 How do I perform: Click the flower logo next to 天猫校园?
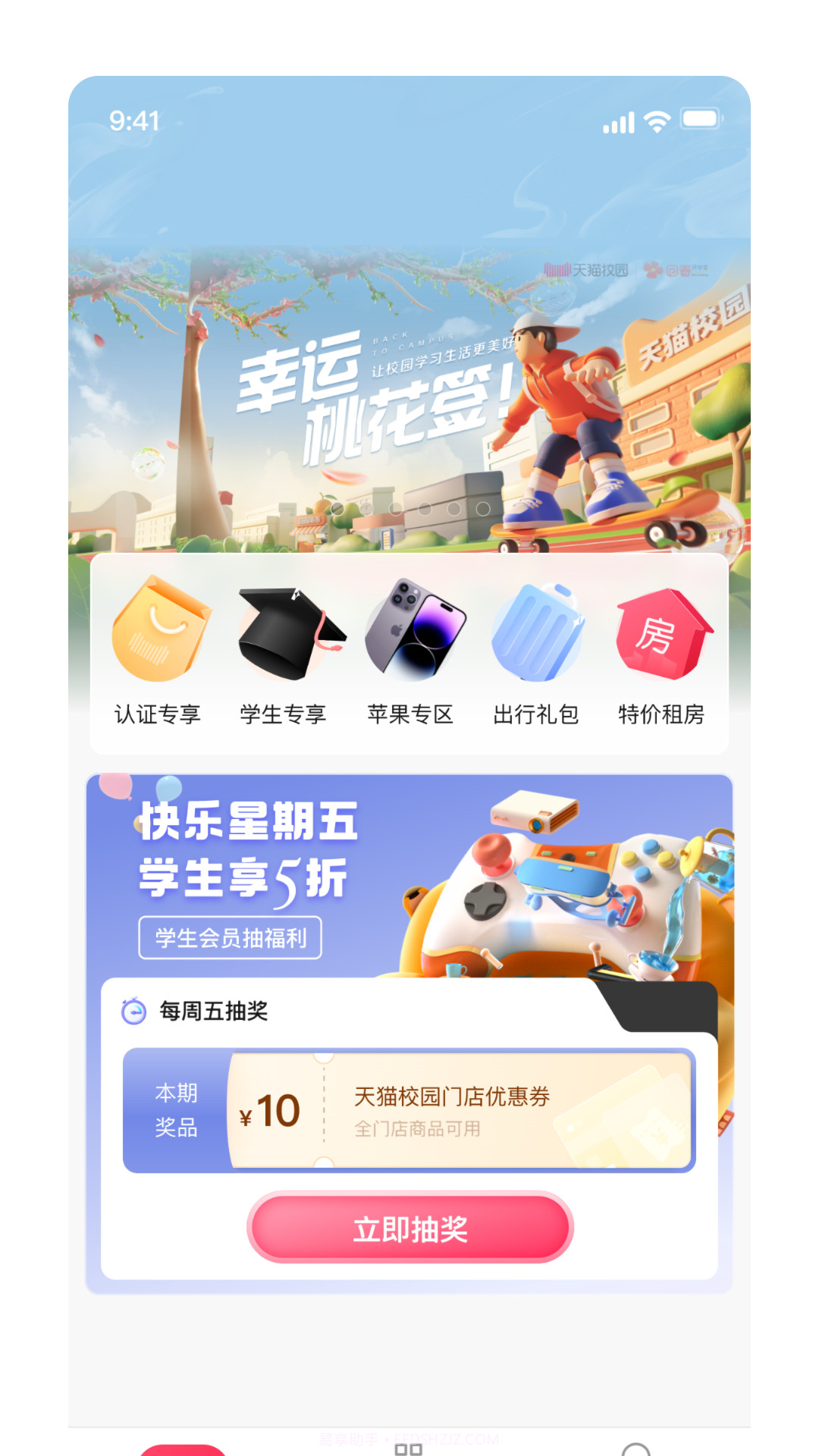(x=653, y=270)
